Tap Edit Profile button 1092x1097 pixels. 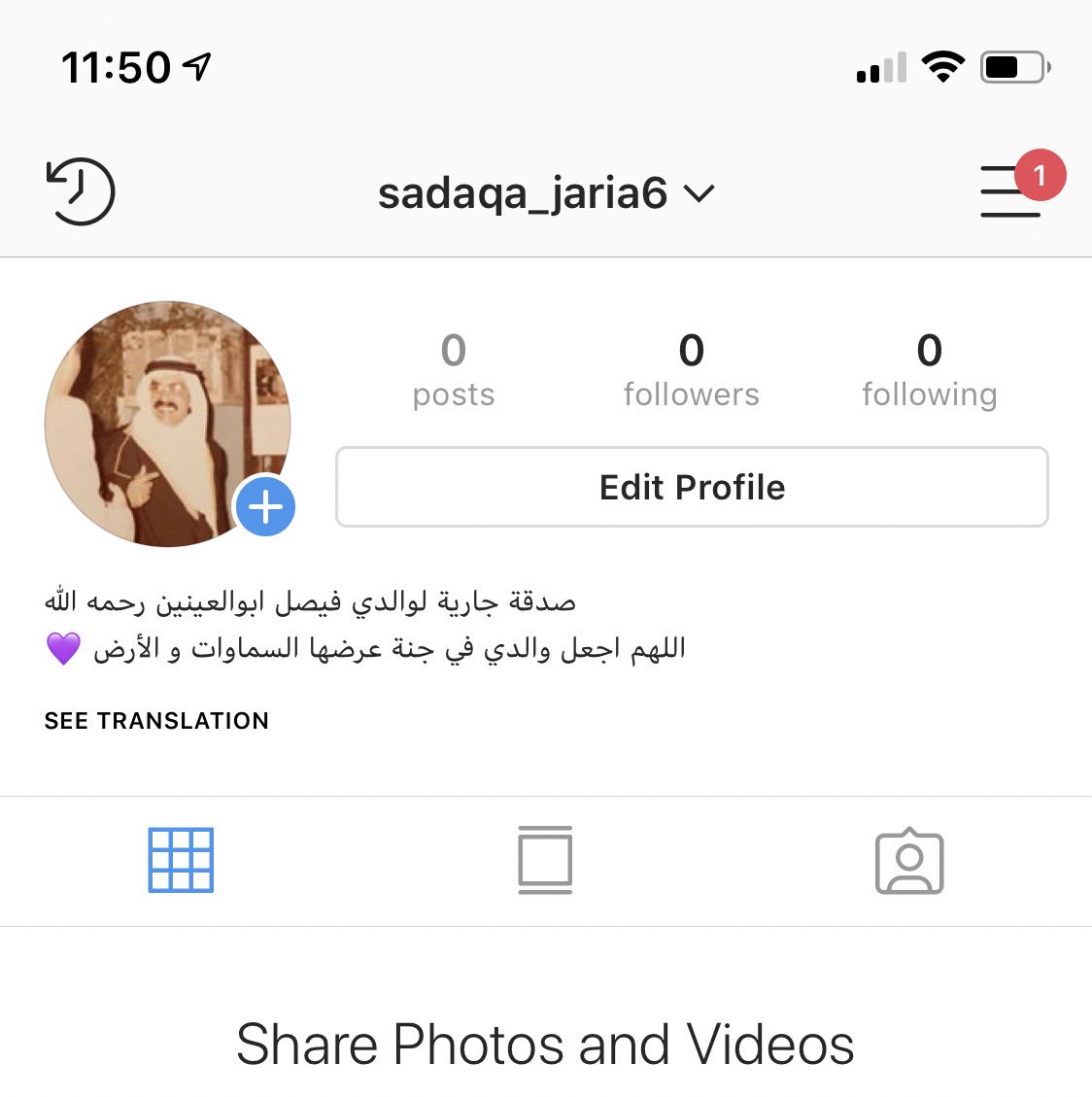[x=692, y=487]
